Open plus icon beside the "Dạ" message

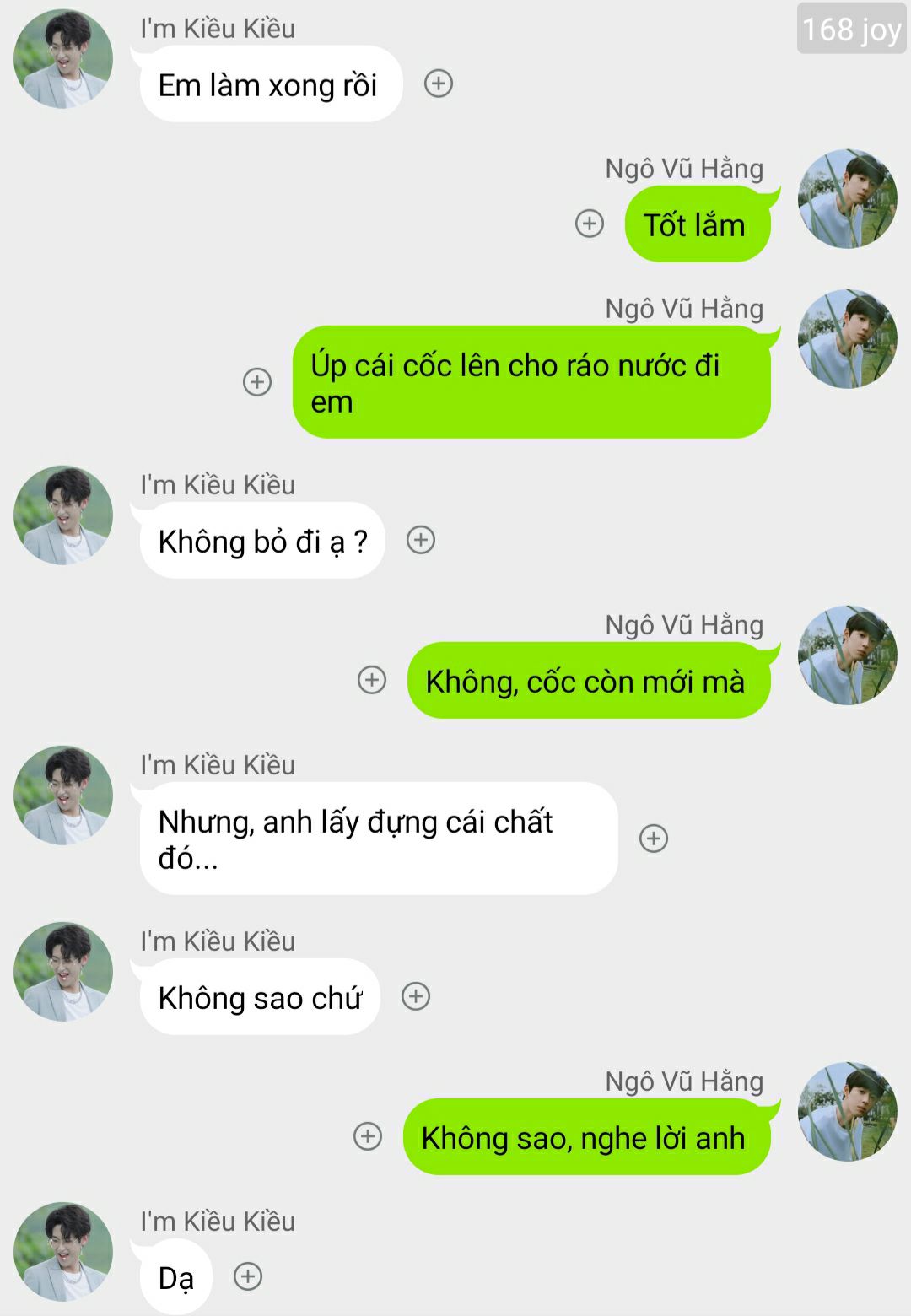[248, 1276]
